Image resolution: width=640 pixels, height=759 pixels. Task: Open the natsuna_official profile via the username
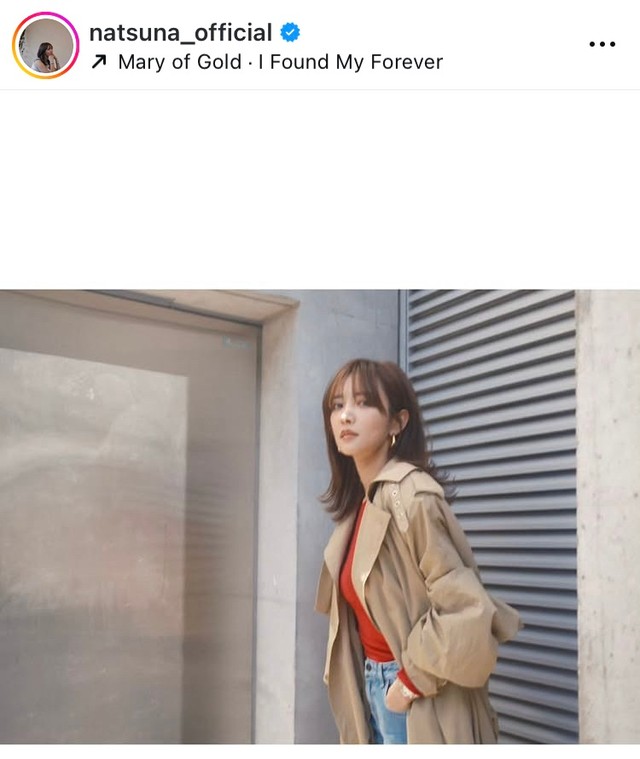tap(180, 32)
